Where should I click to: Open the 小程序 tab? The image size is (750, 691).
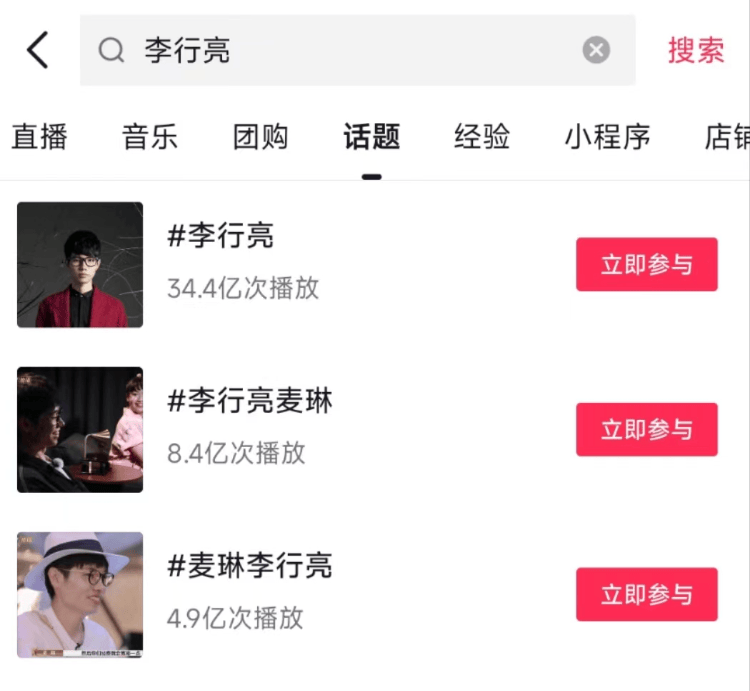(x=607, y=137)
